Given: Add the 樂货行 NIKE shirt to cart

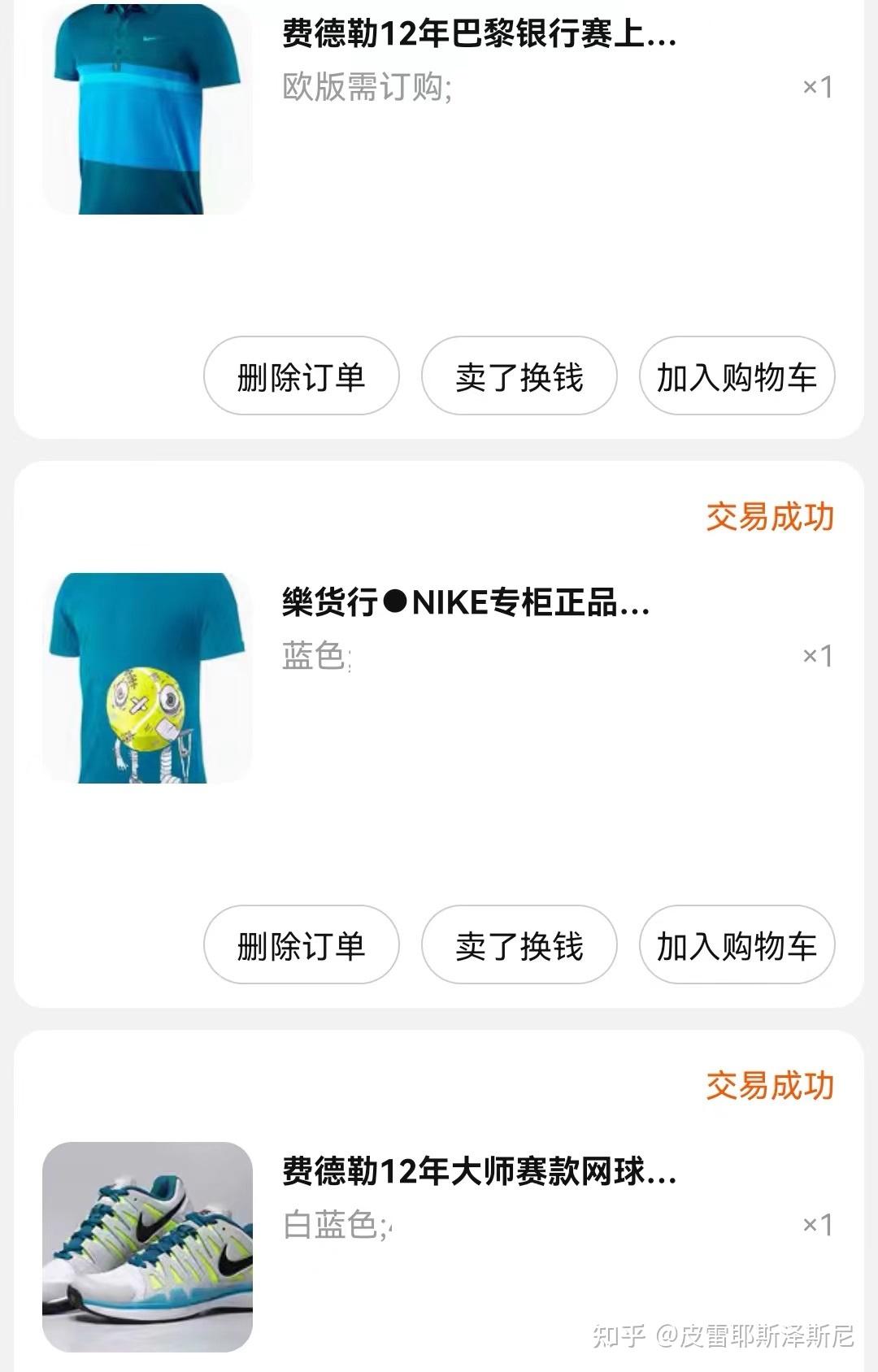Looking at the screenshot, I should 737,945.
